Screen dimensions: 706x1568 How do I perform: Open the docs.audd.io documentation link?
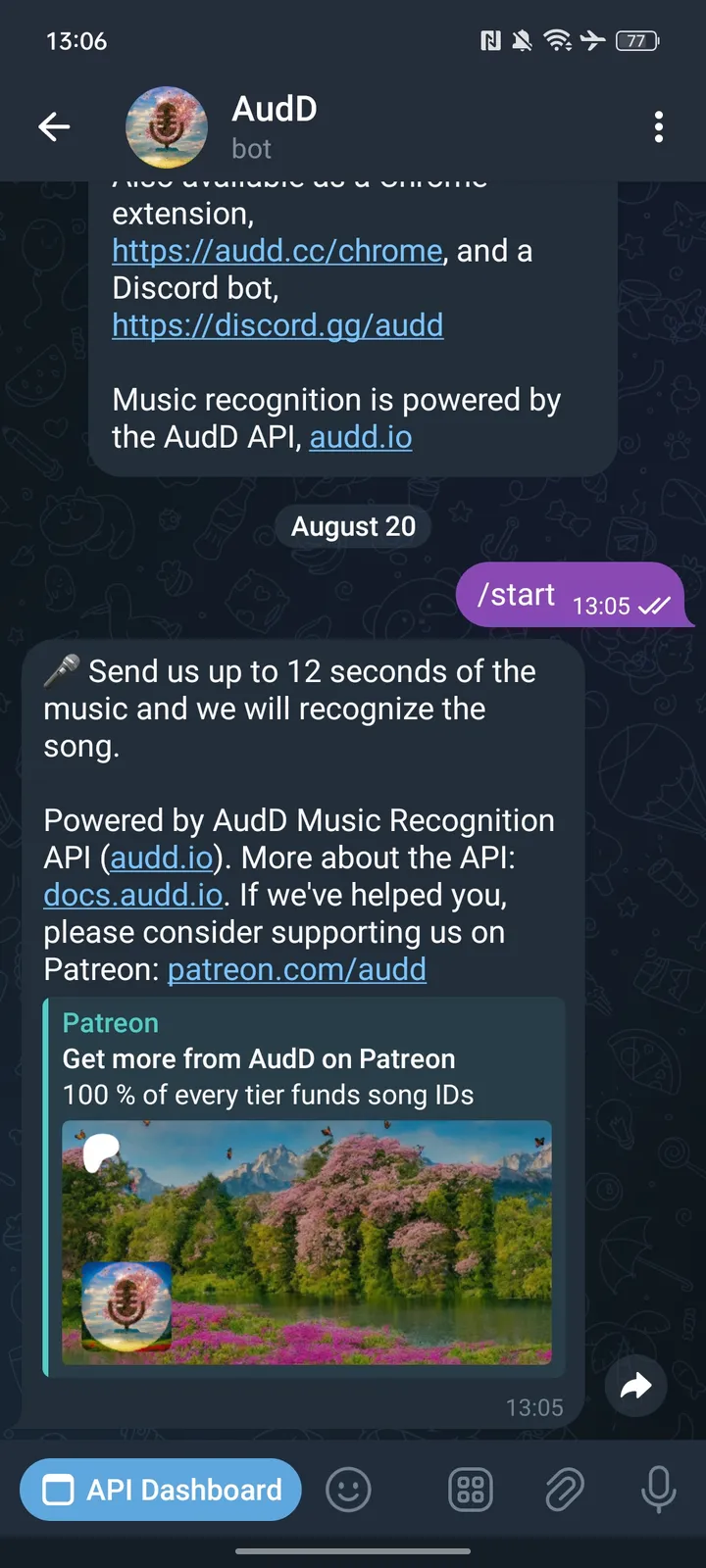click(132, 894)
